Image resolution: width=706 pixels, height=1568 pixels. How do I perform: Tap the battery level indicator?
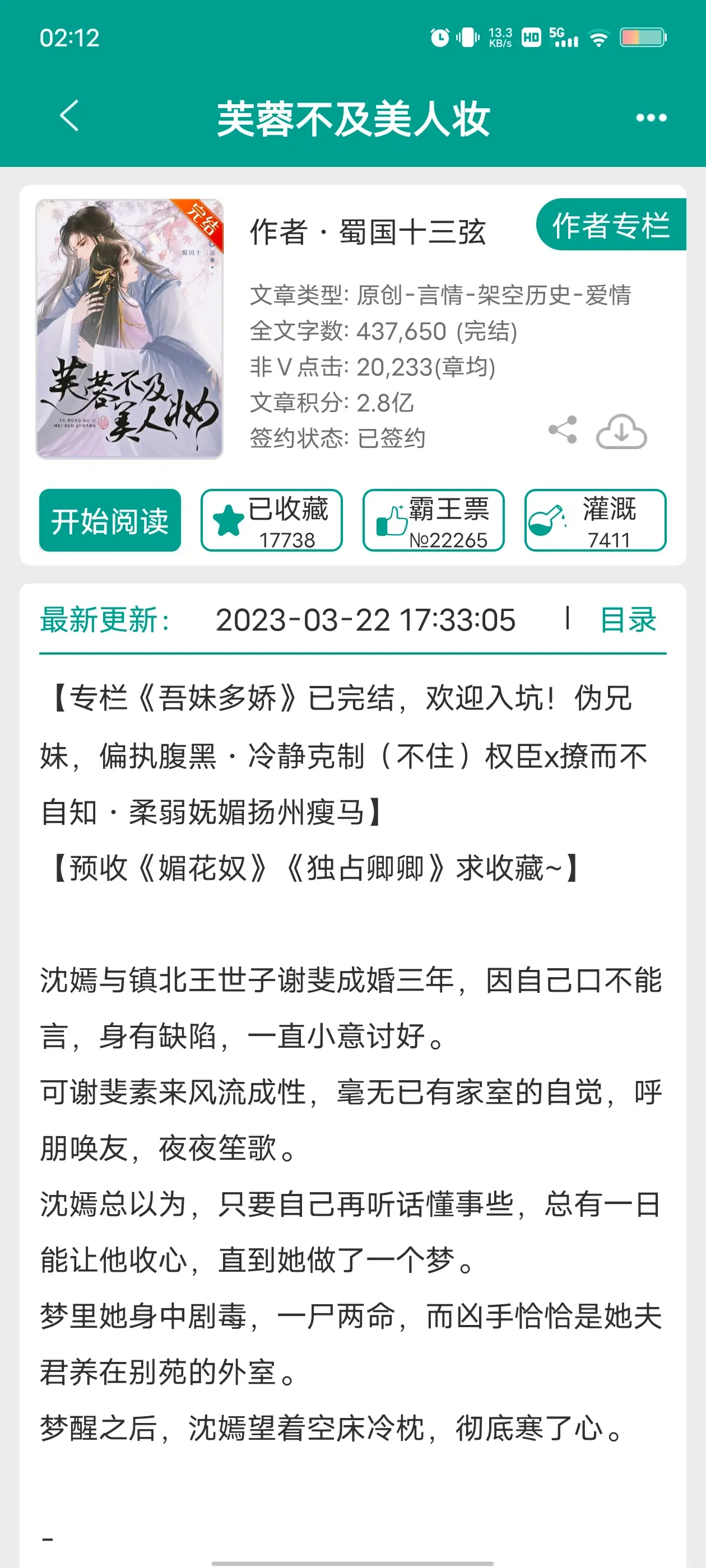coord(641,38)
